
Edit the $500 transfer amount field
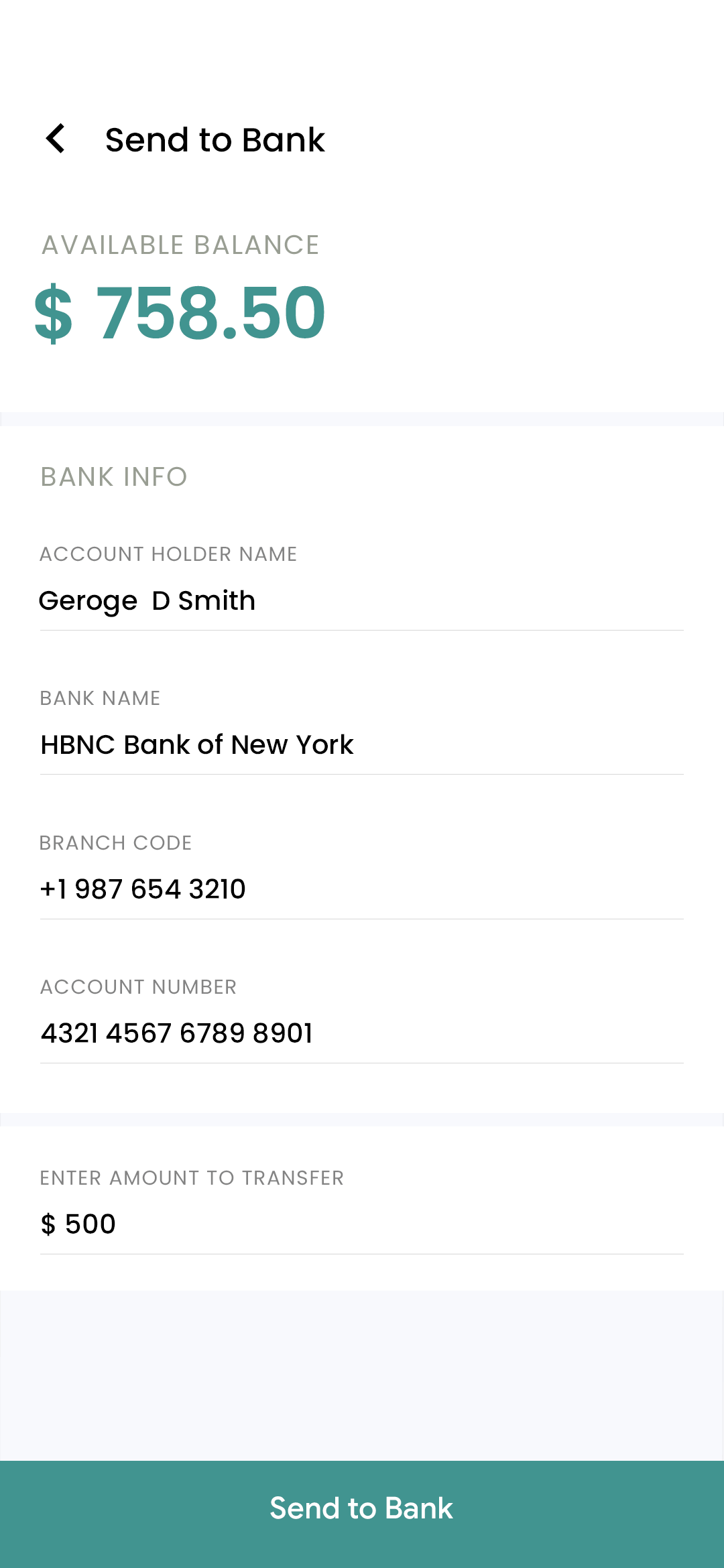coord(78,1223)
